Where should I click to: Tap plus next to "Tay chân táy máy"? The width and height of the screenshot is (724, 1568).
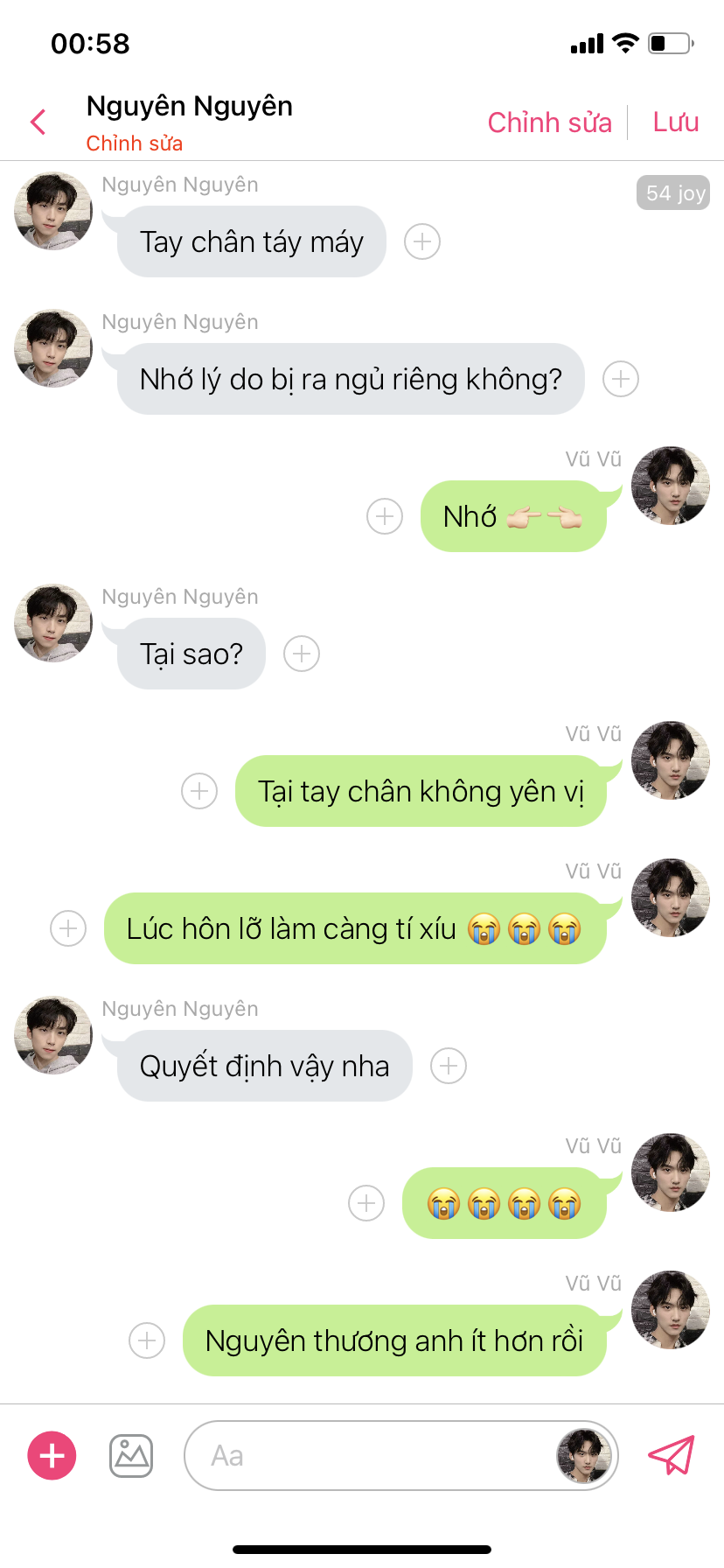pos(422,241)
